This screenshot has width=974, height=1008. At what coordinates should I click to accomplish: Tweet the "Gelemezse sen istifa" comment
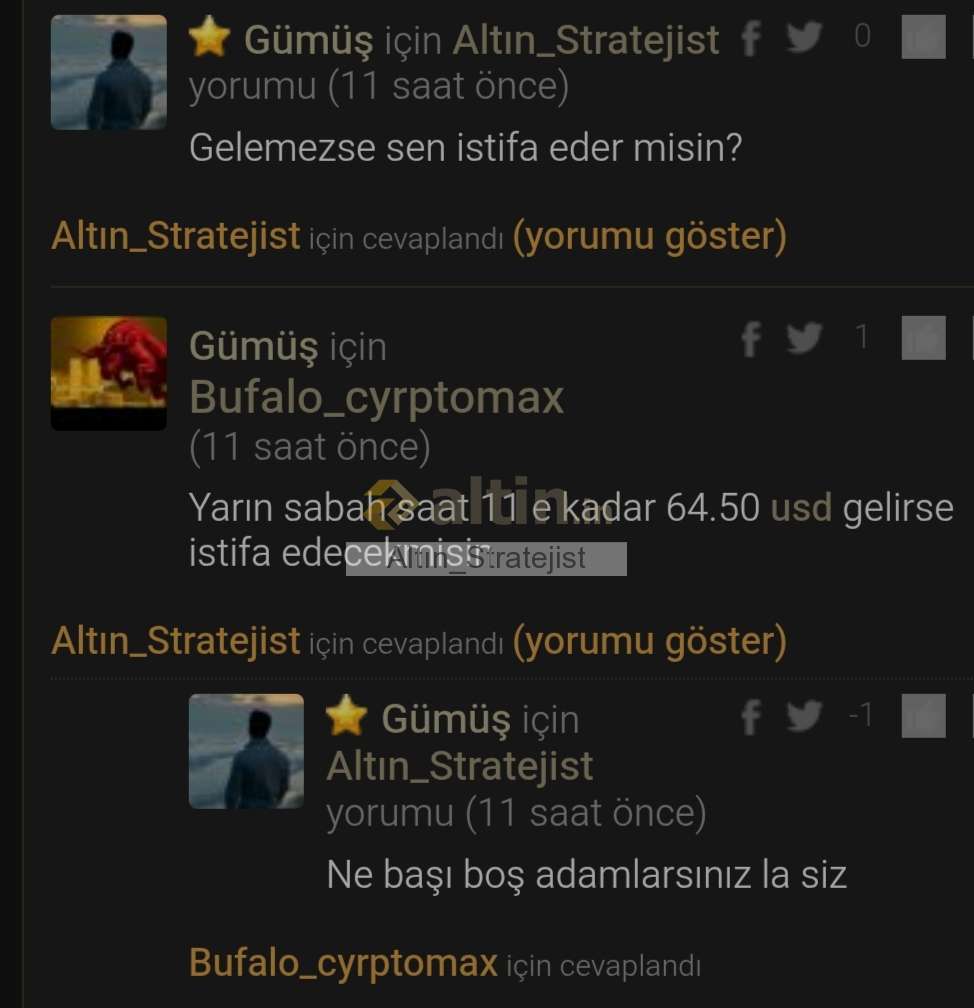[x=804, y=37]
